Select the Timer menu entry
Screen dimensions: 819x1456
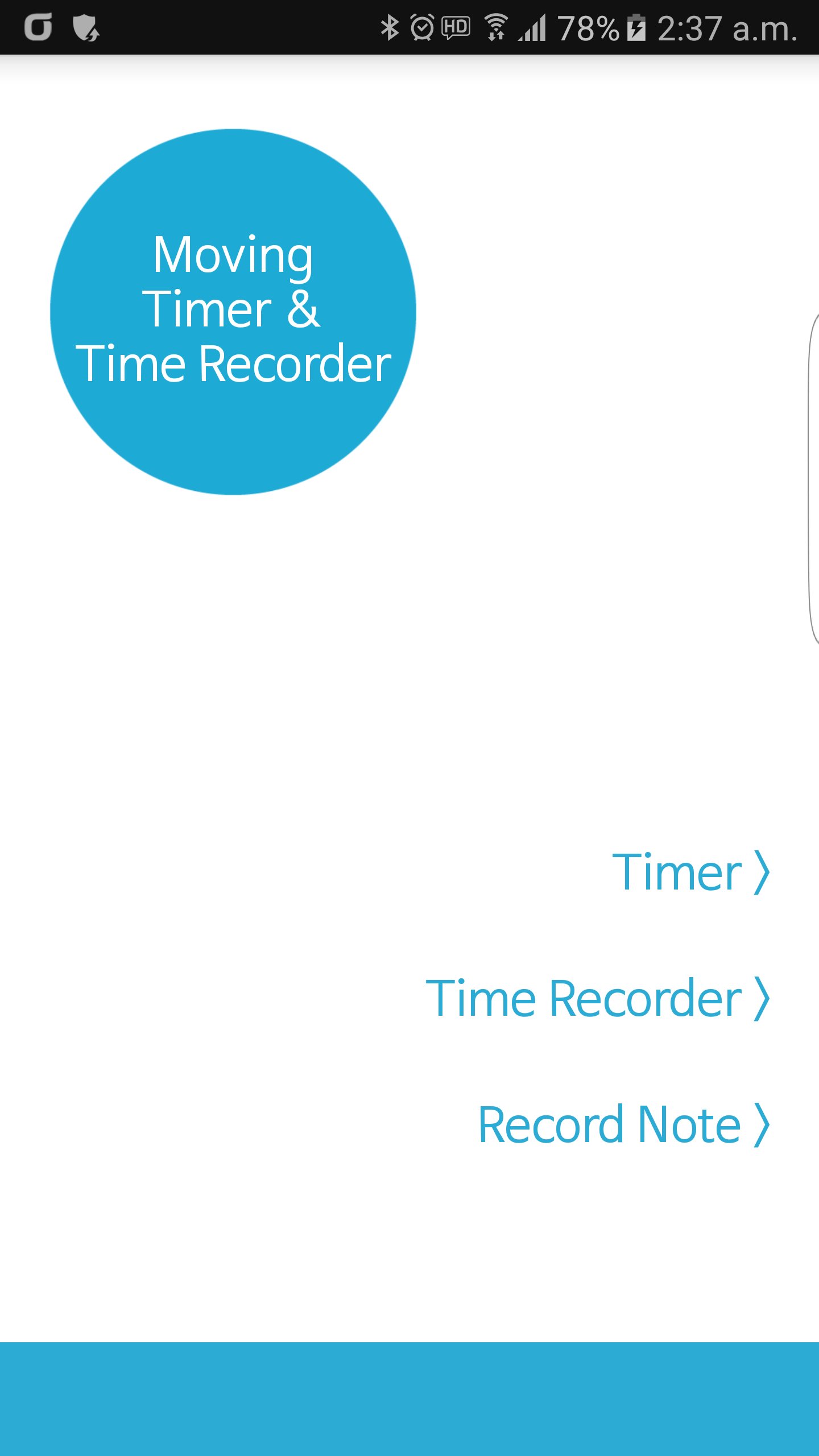(x=677, y=870)
